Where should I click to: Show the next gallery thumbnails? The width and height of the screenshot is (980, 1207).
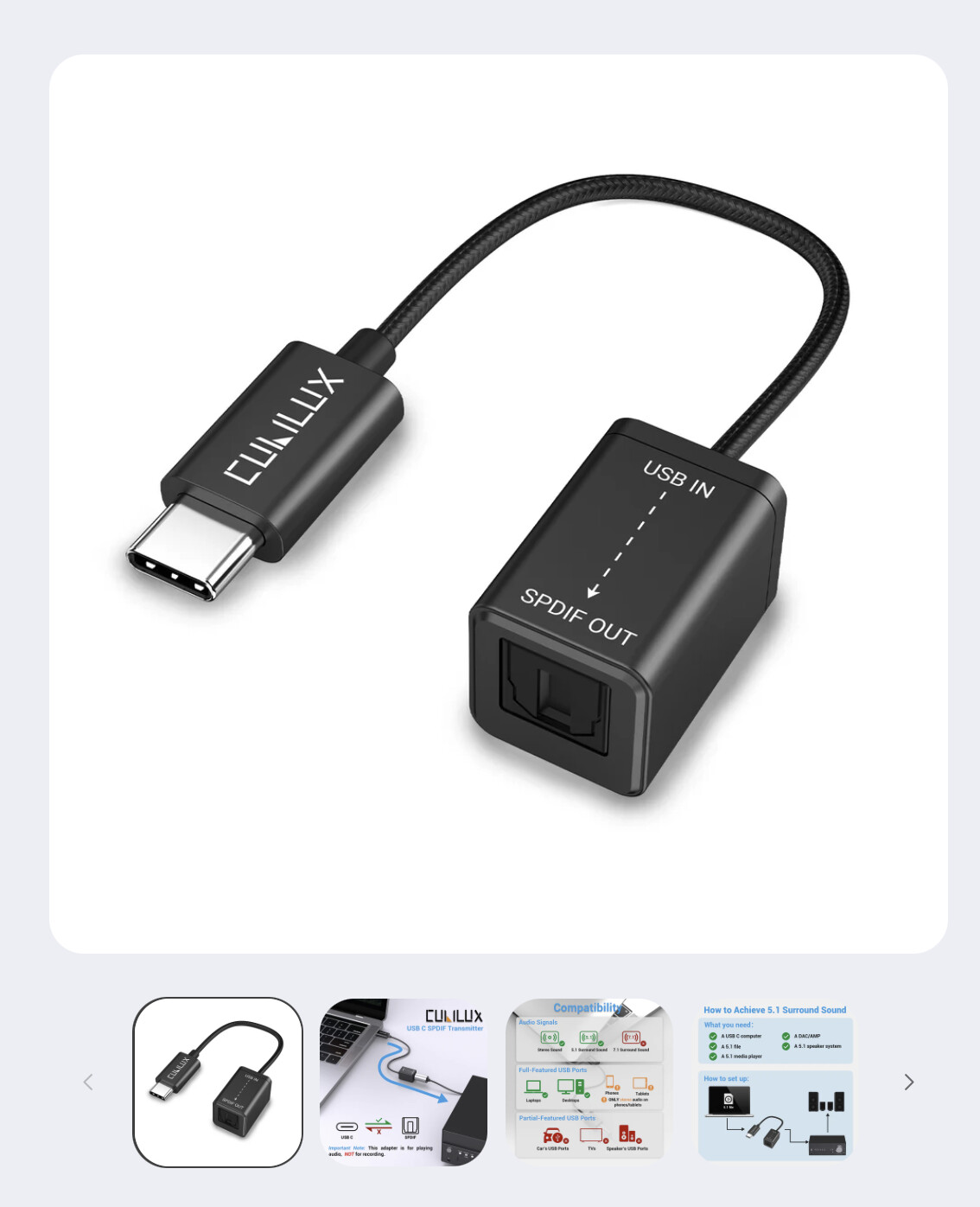point(908,1082)
